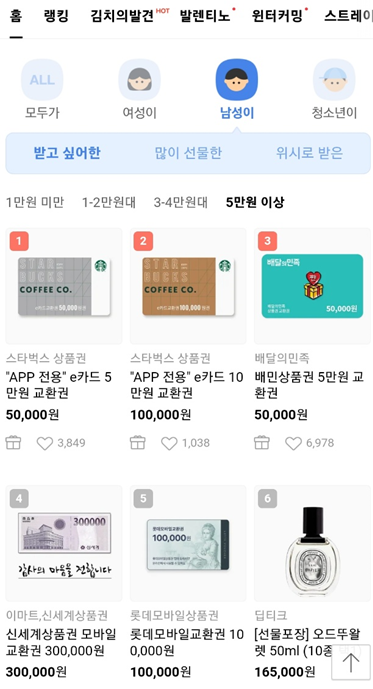
Task: Switch to 많이 선물한 ranking
Action: click(188, 153)
